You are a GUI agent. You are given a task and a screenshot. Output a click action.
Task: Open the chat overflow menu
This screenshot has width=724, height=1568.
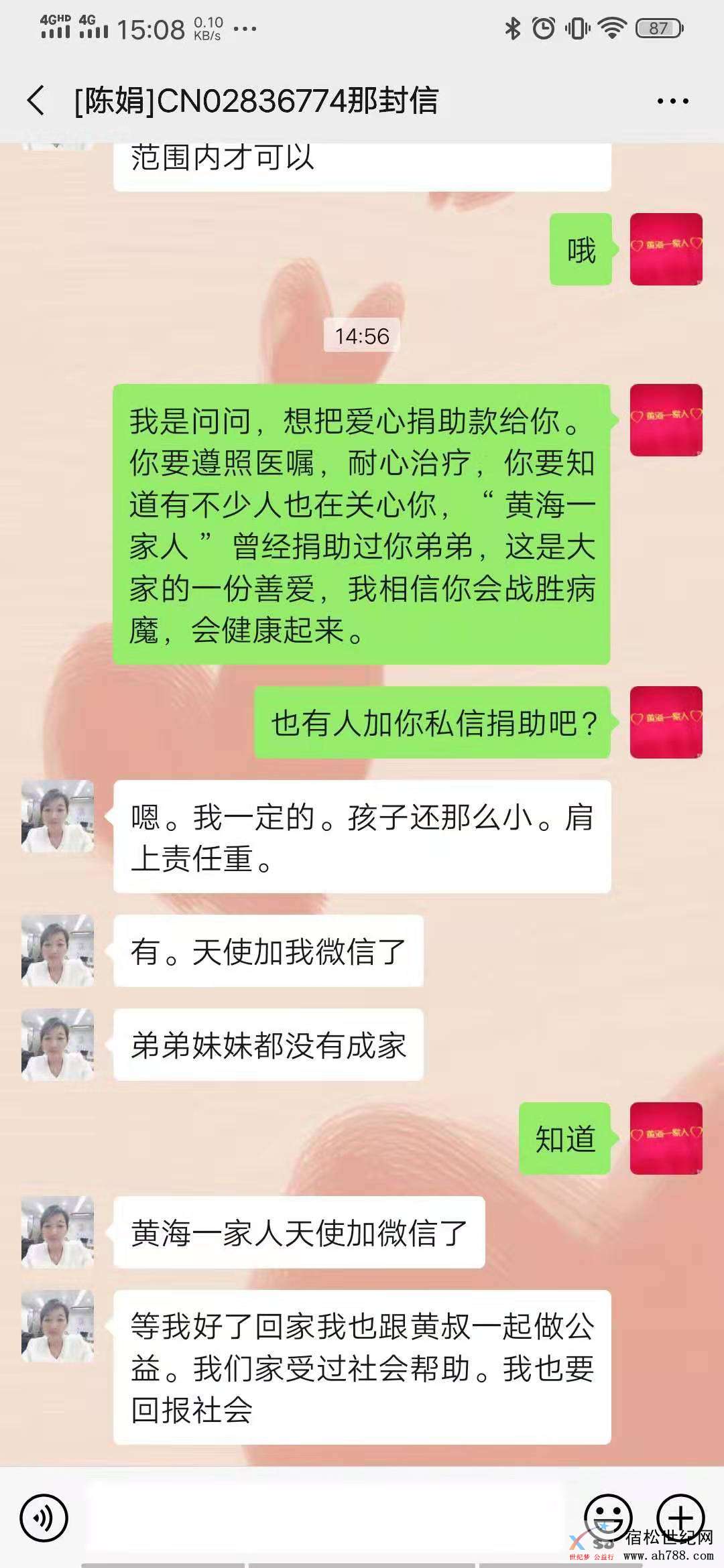tap(672, 101)
